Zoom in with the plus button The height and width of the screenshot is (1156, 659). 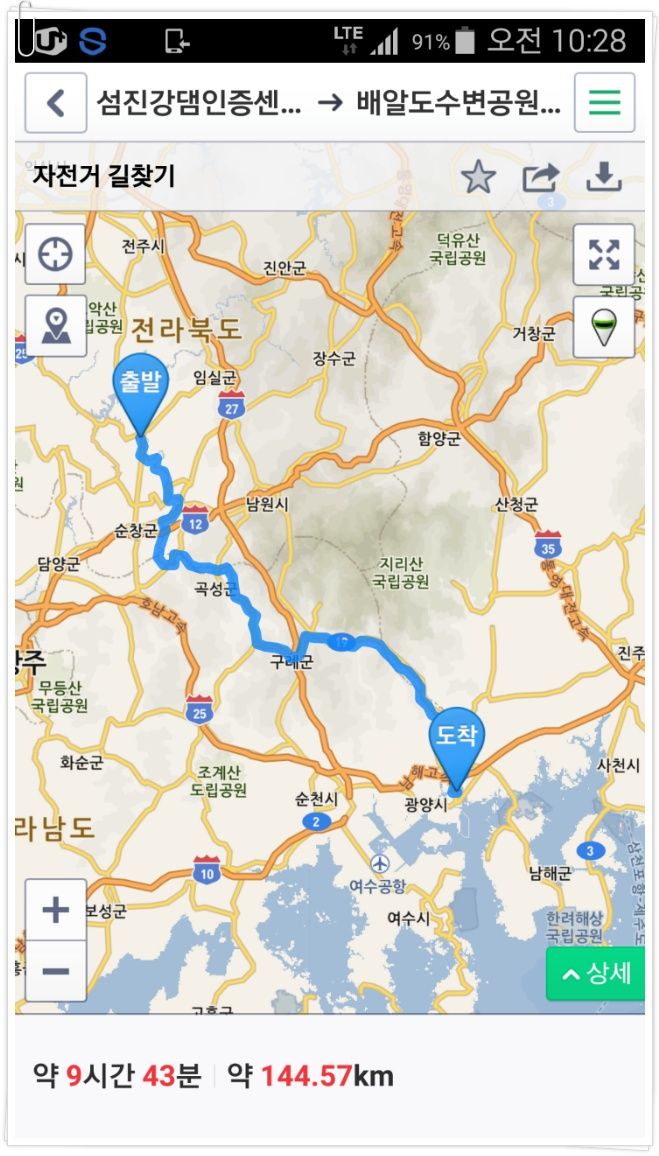55,910
